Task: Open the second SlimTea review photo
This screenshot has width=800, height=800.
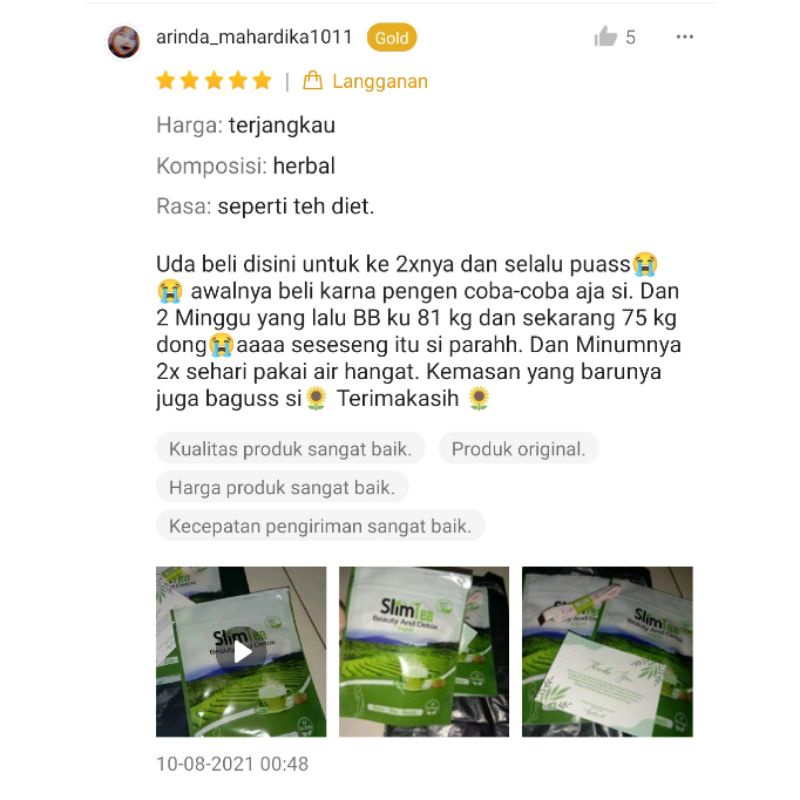Action: coord(424,651)
